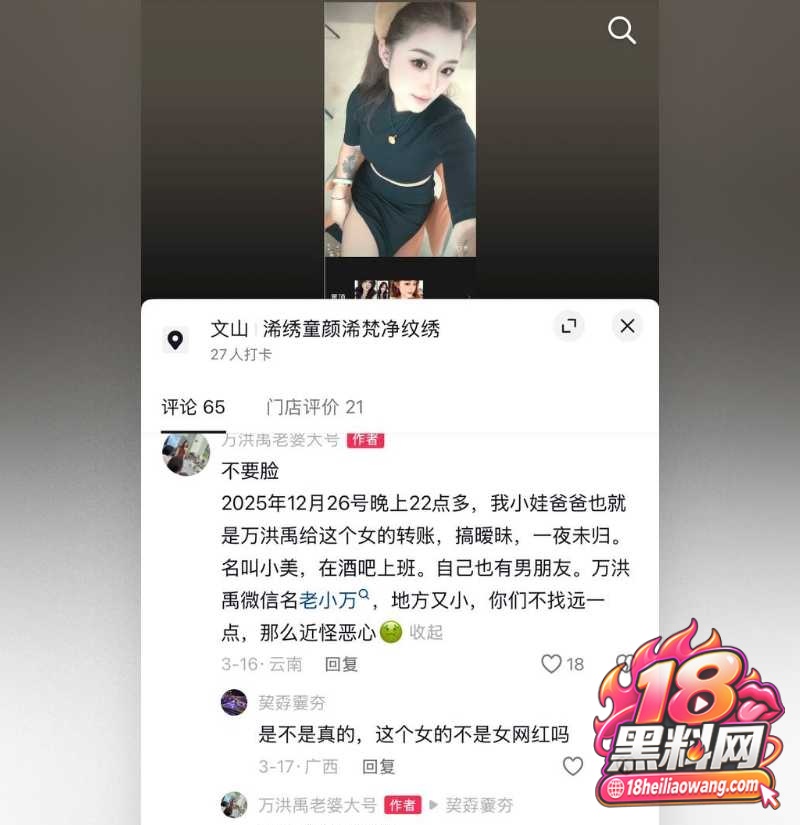The height and width of the screenshot is (825, 800).
Task: Switch to the 门店评价 21 tab
Action: point(315,407)
